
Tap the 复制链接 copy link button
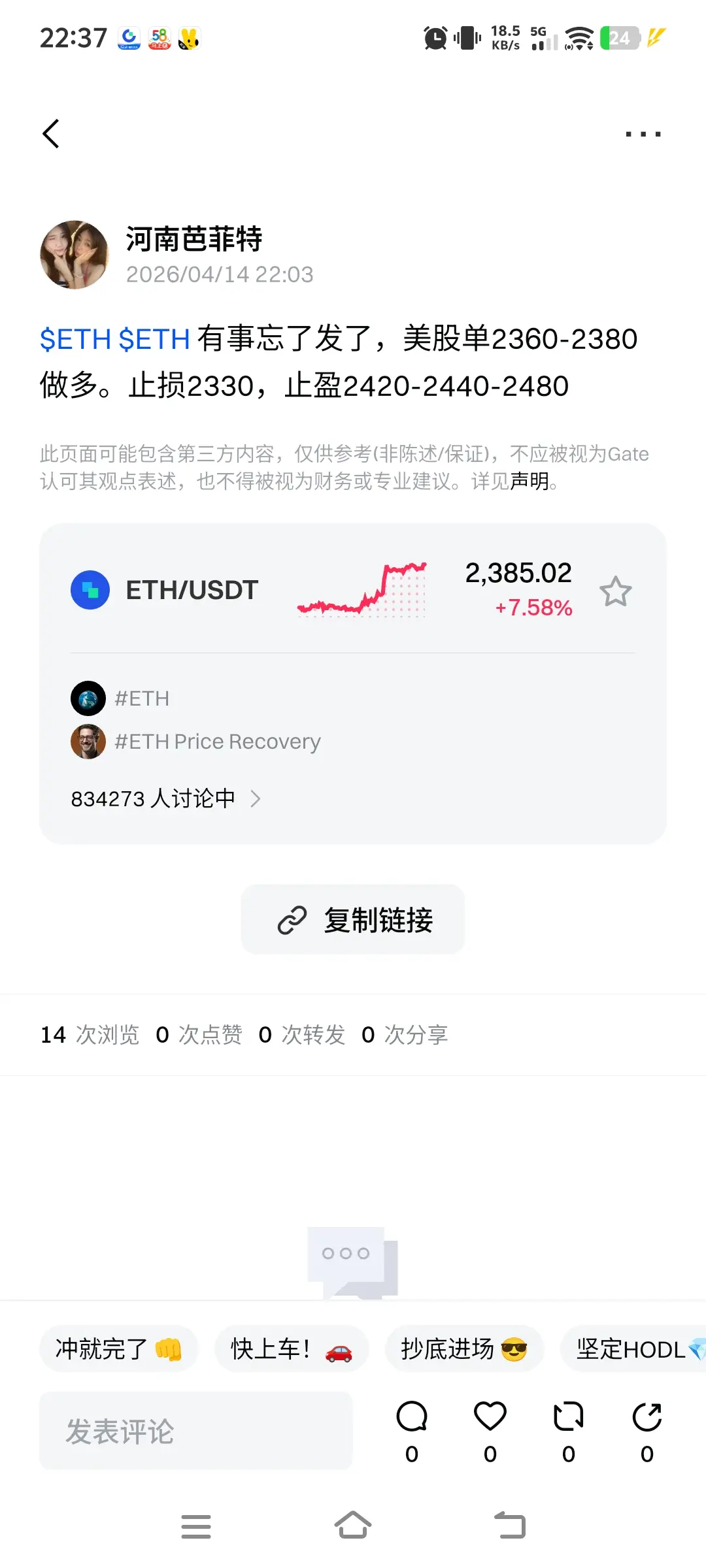(353, 920)
